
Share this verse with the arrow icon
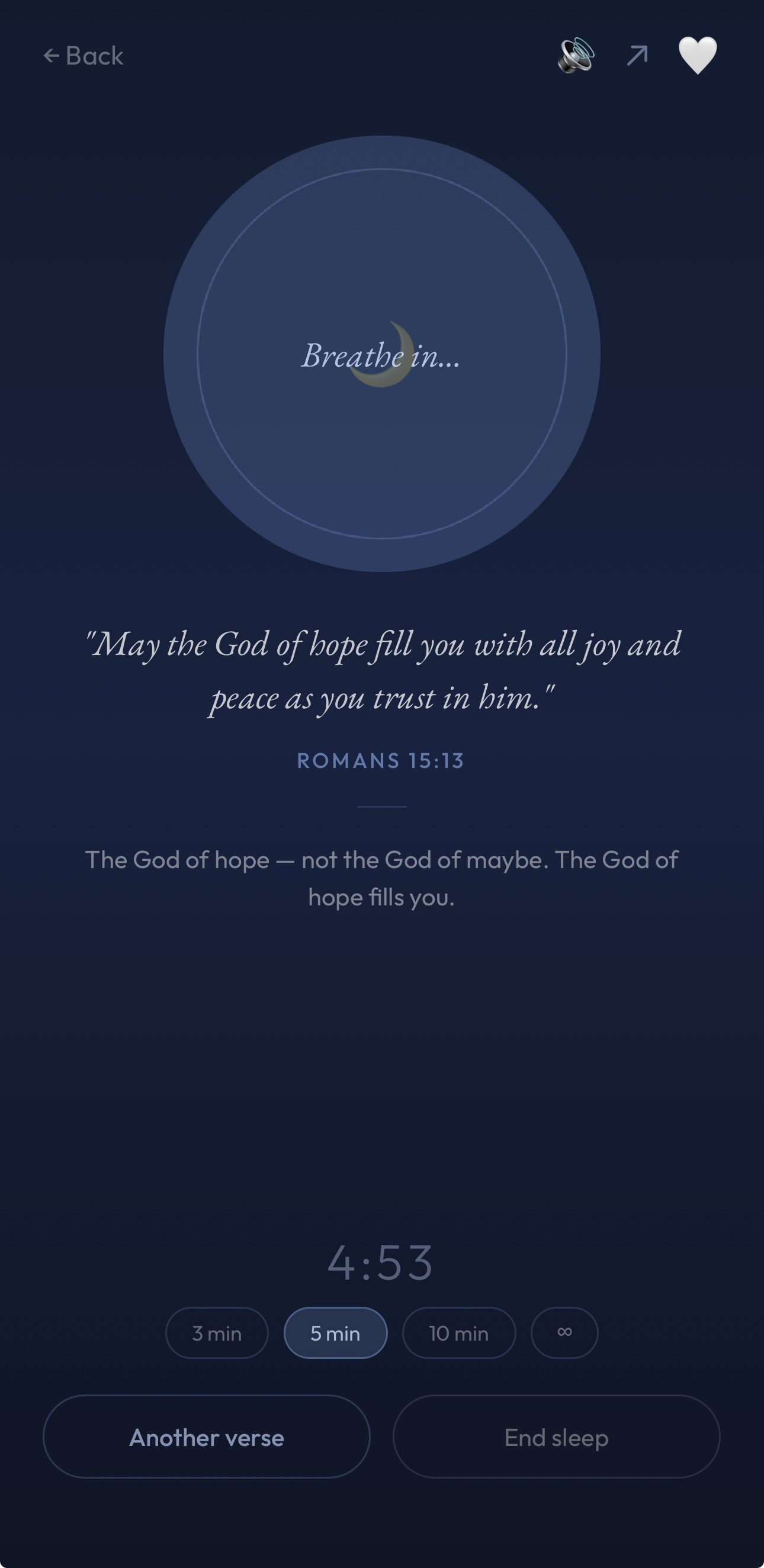[x=637, y=56]
